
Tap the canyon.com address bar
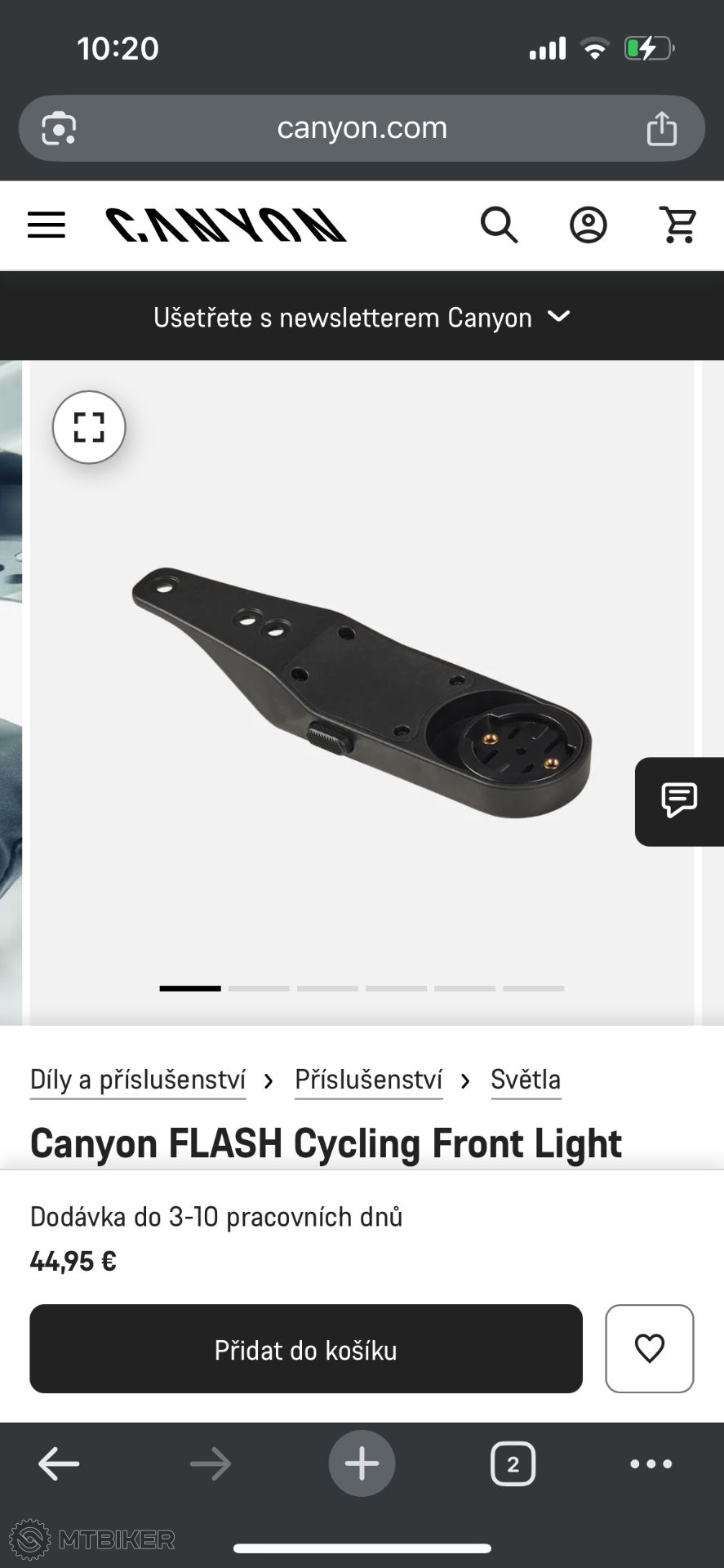(x=362, y=128)
